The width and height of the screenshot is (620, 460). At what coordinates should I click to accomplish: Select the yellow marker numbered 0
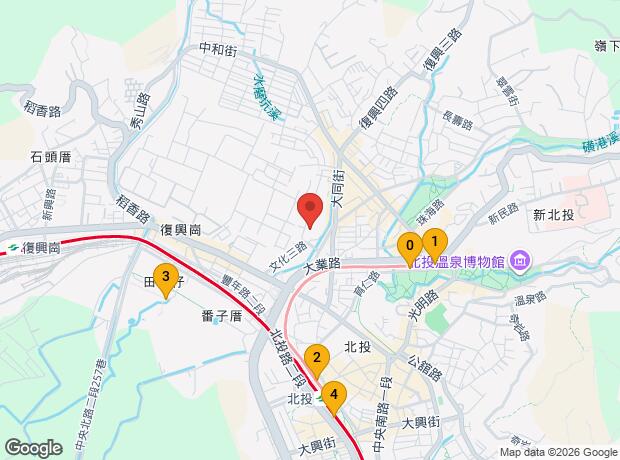[408, 245]
